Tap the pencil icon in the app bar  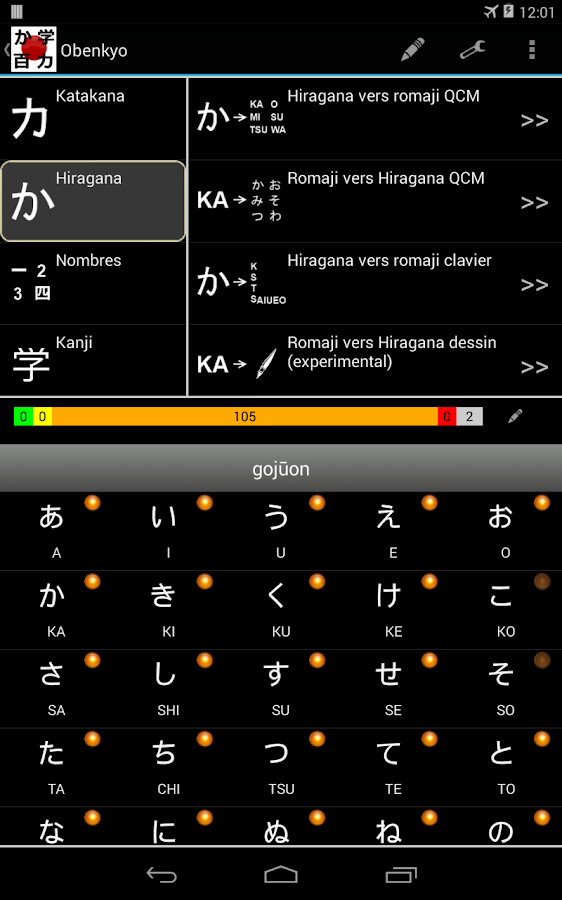[x=413, y=49]
